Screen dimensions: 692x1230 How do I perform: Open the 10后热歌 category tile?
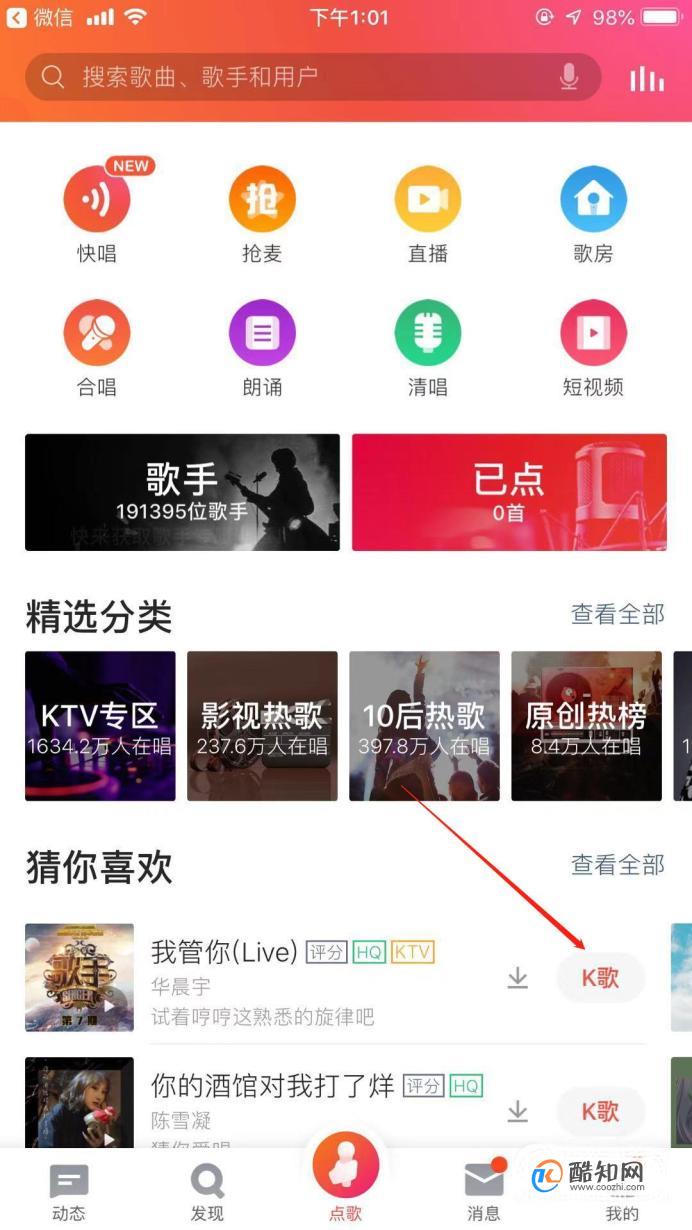pyautogui.click(x=424, y=726)
